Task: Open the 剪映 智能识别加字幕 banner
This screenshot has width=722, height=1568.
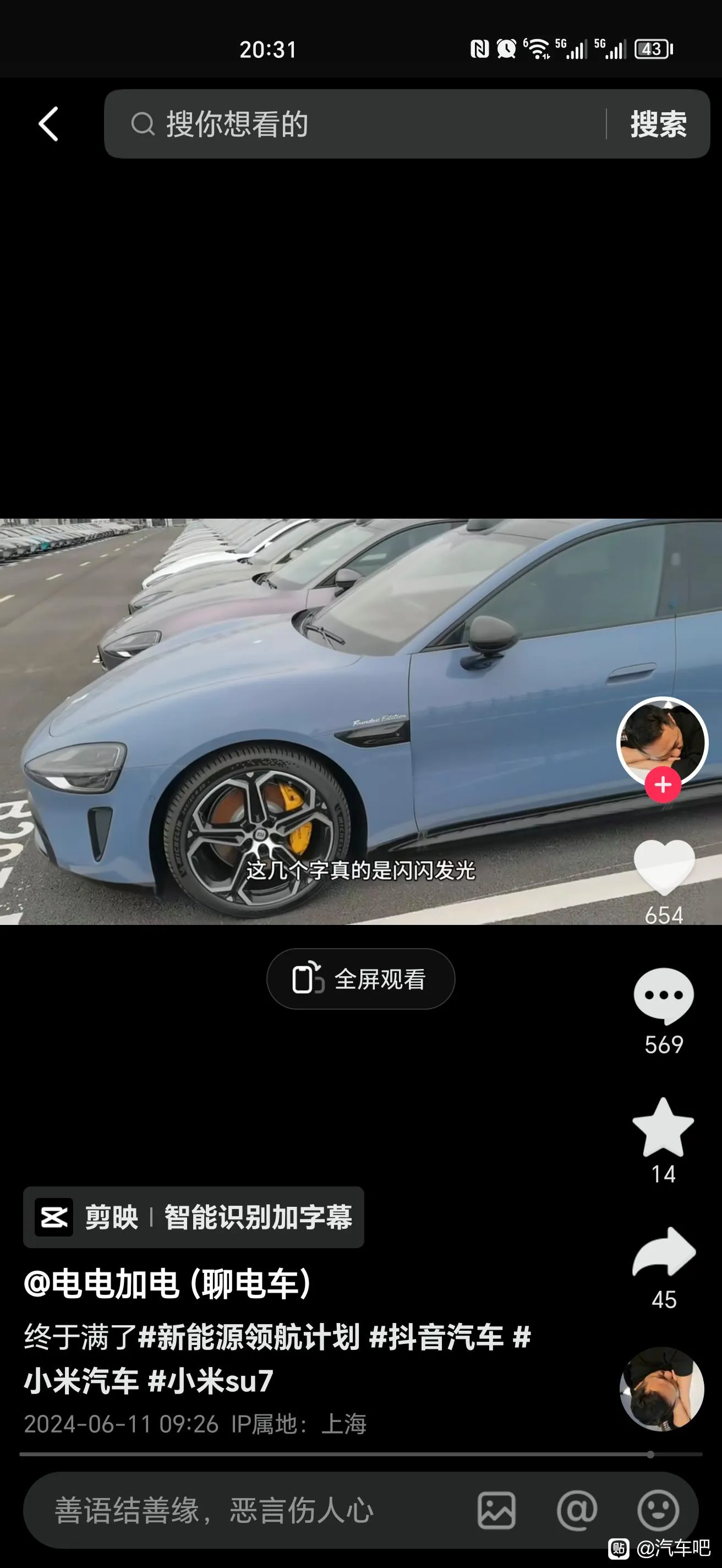Action: 193,1217
